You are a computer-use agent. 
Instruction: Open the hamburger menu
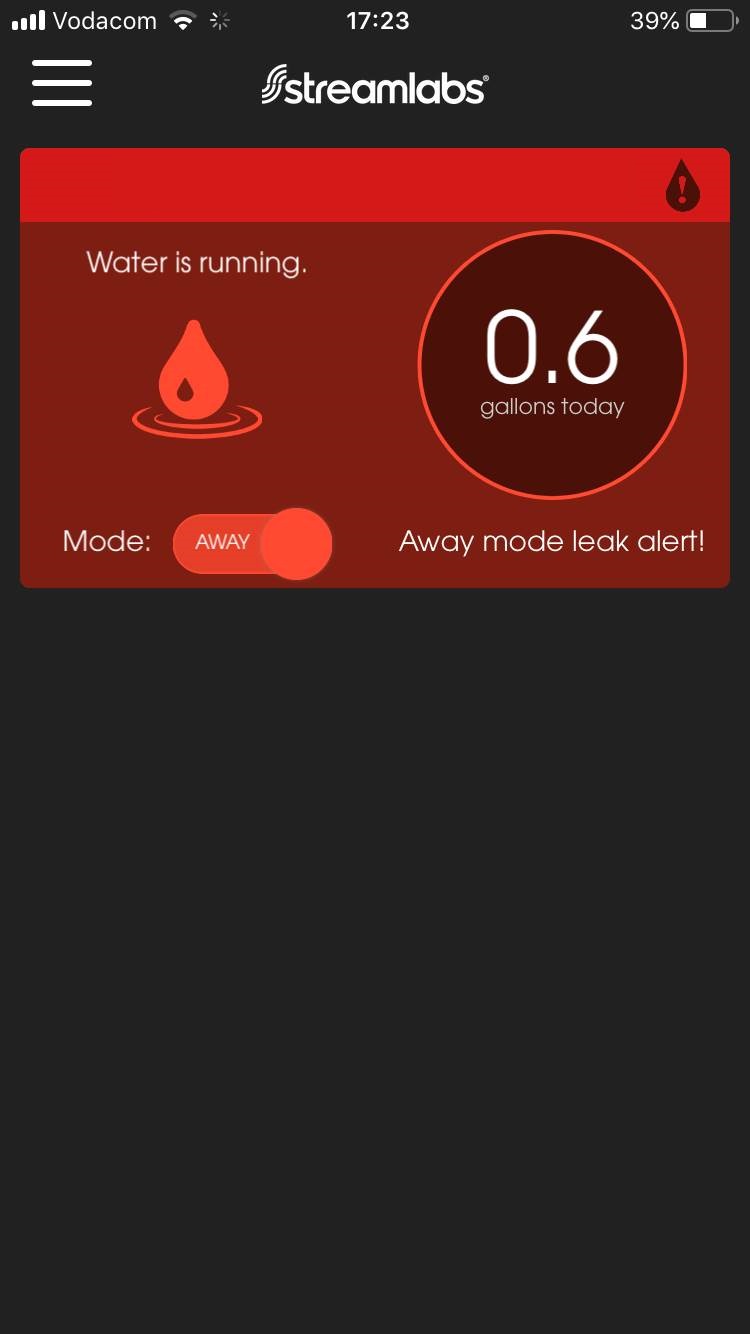[x=62, y=83]
